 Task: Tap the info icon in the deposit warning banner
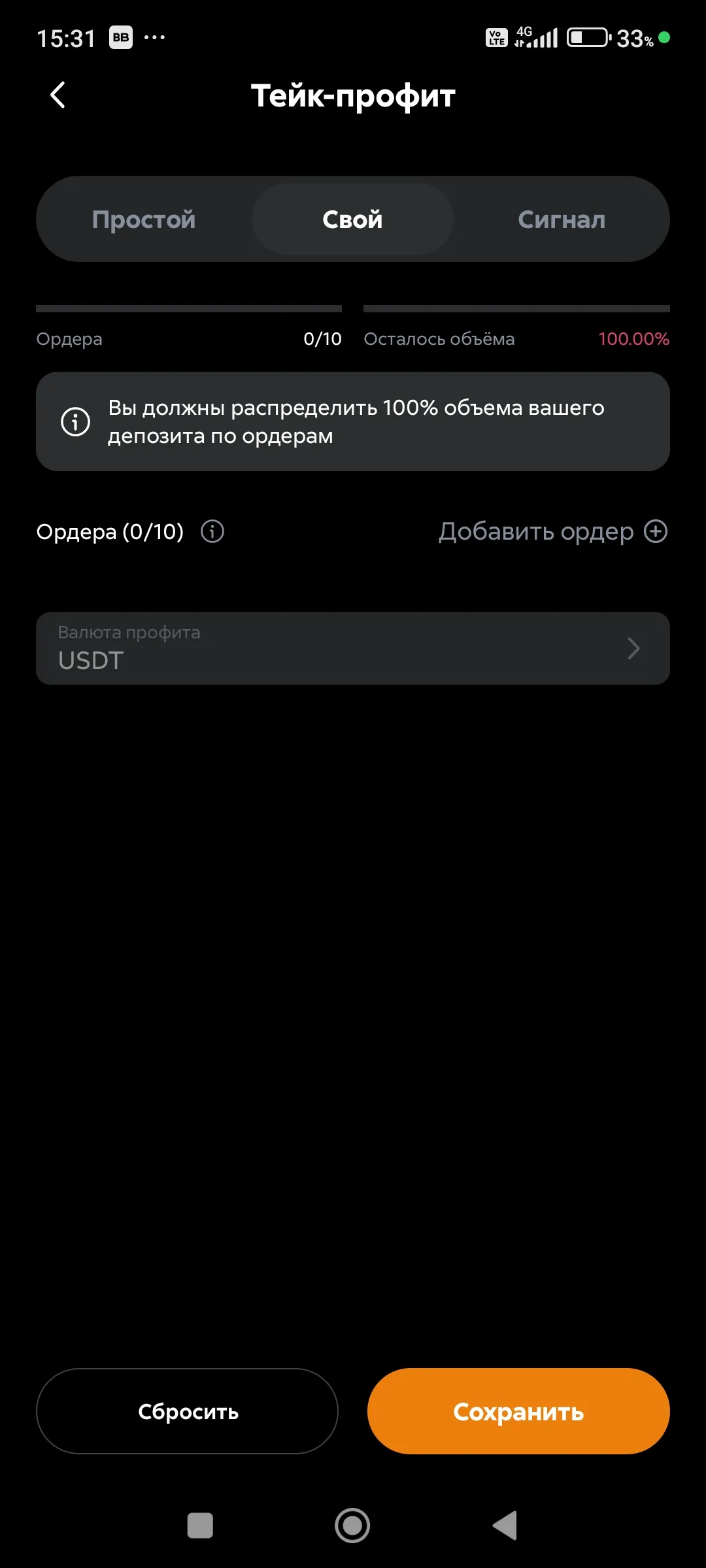coord(75,421)
